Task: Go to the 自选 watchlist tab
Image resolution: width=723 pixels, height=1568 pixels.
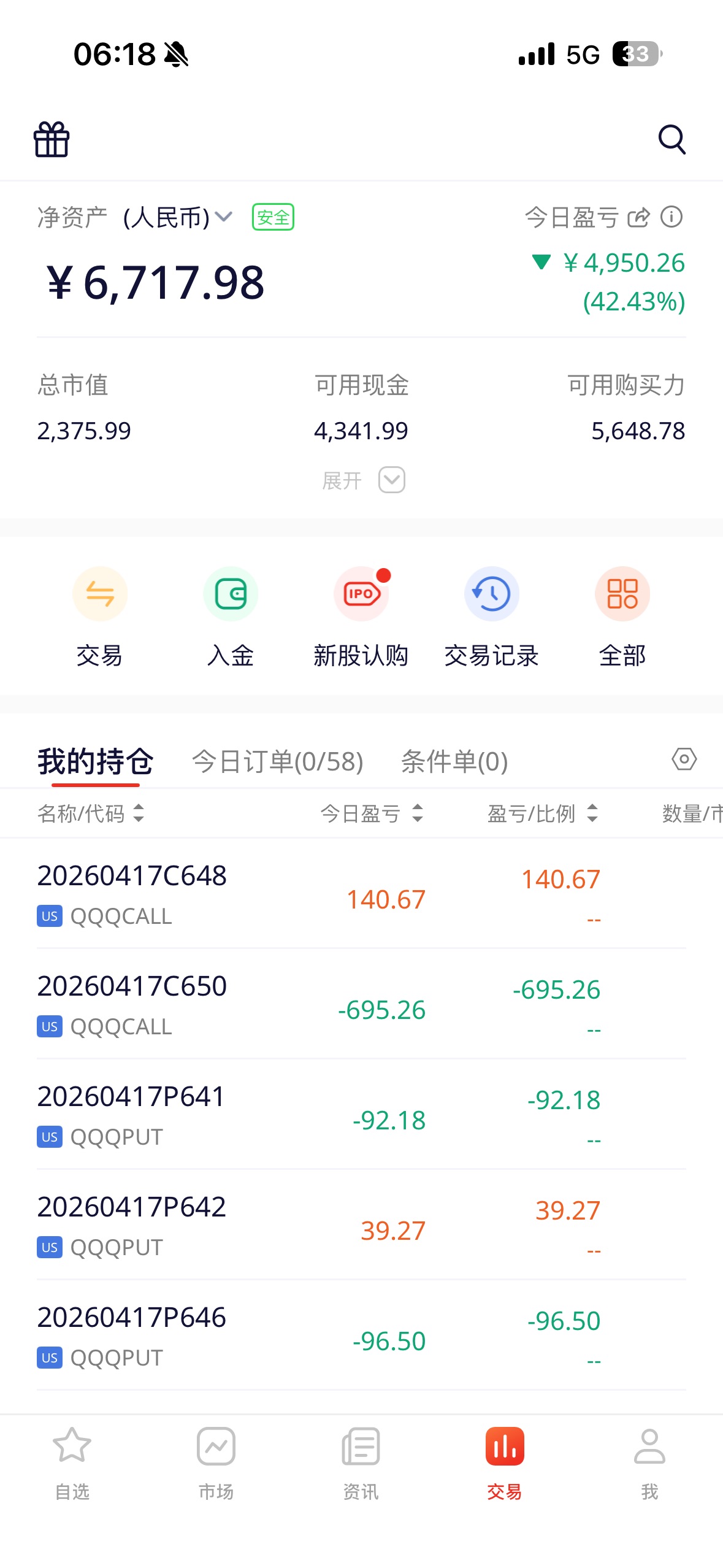Action: (72, 1463)
